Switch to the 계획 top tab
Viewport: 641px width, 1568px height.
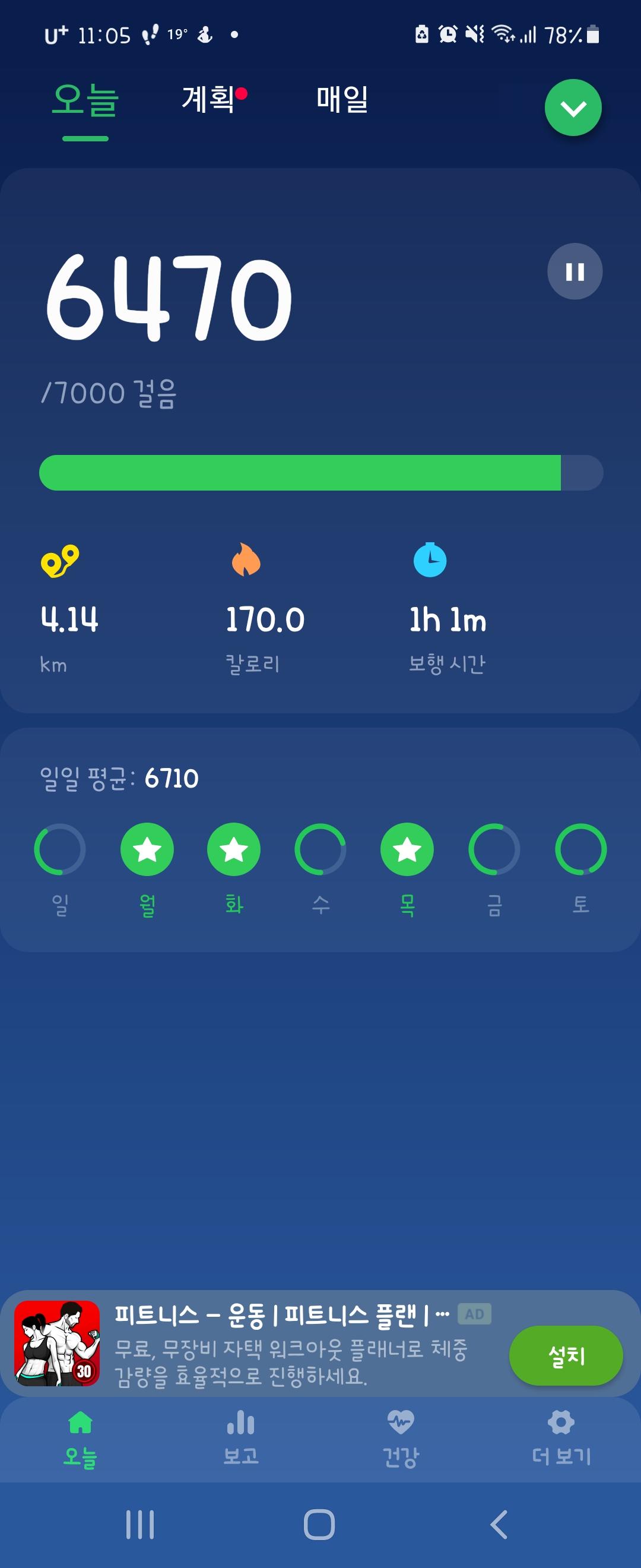click(208, 100)
